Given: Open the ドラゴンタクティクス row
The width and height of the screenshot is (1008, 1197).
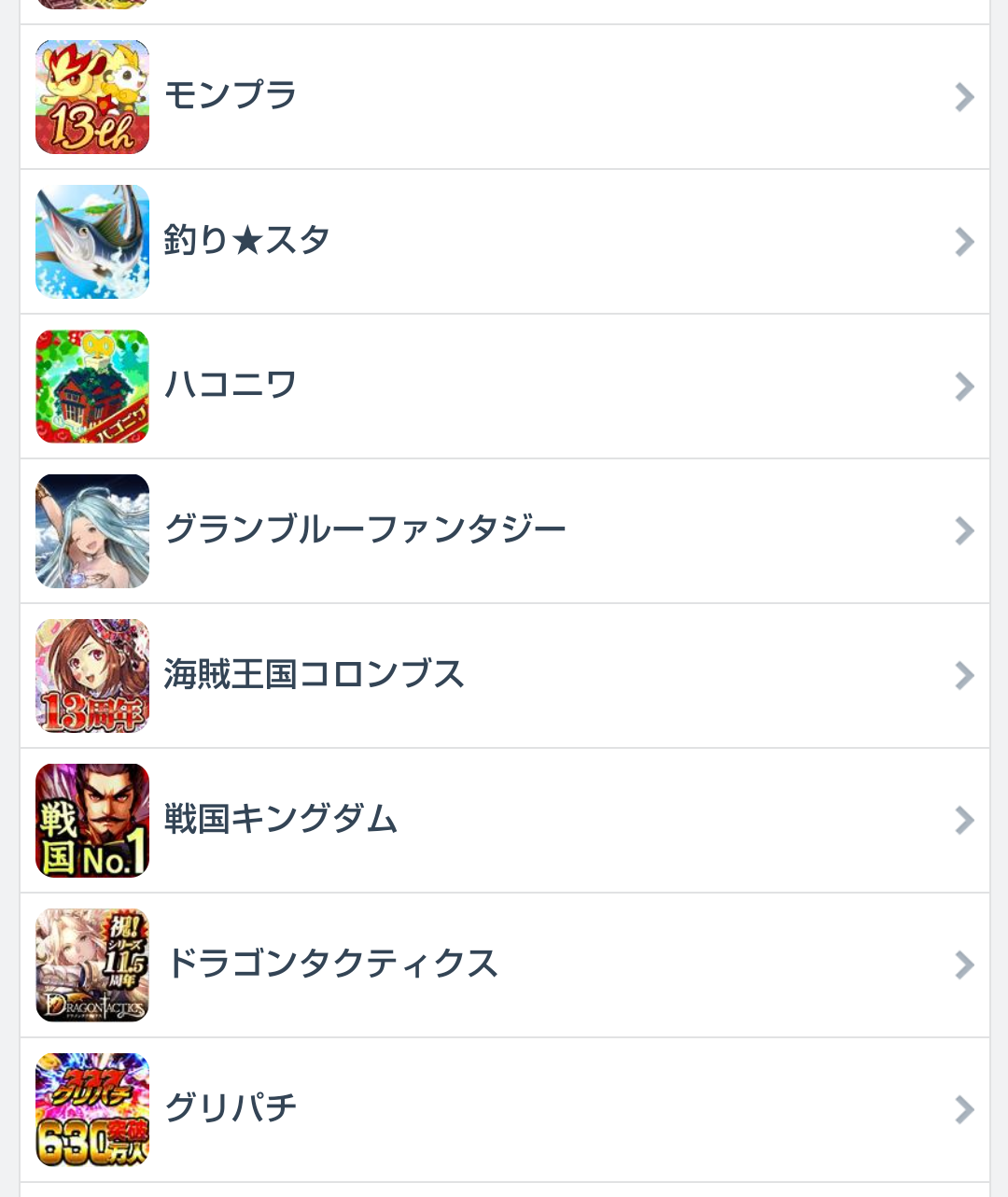Looking at the screenshot, I should pyautogui.click(x=504, y=965).
